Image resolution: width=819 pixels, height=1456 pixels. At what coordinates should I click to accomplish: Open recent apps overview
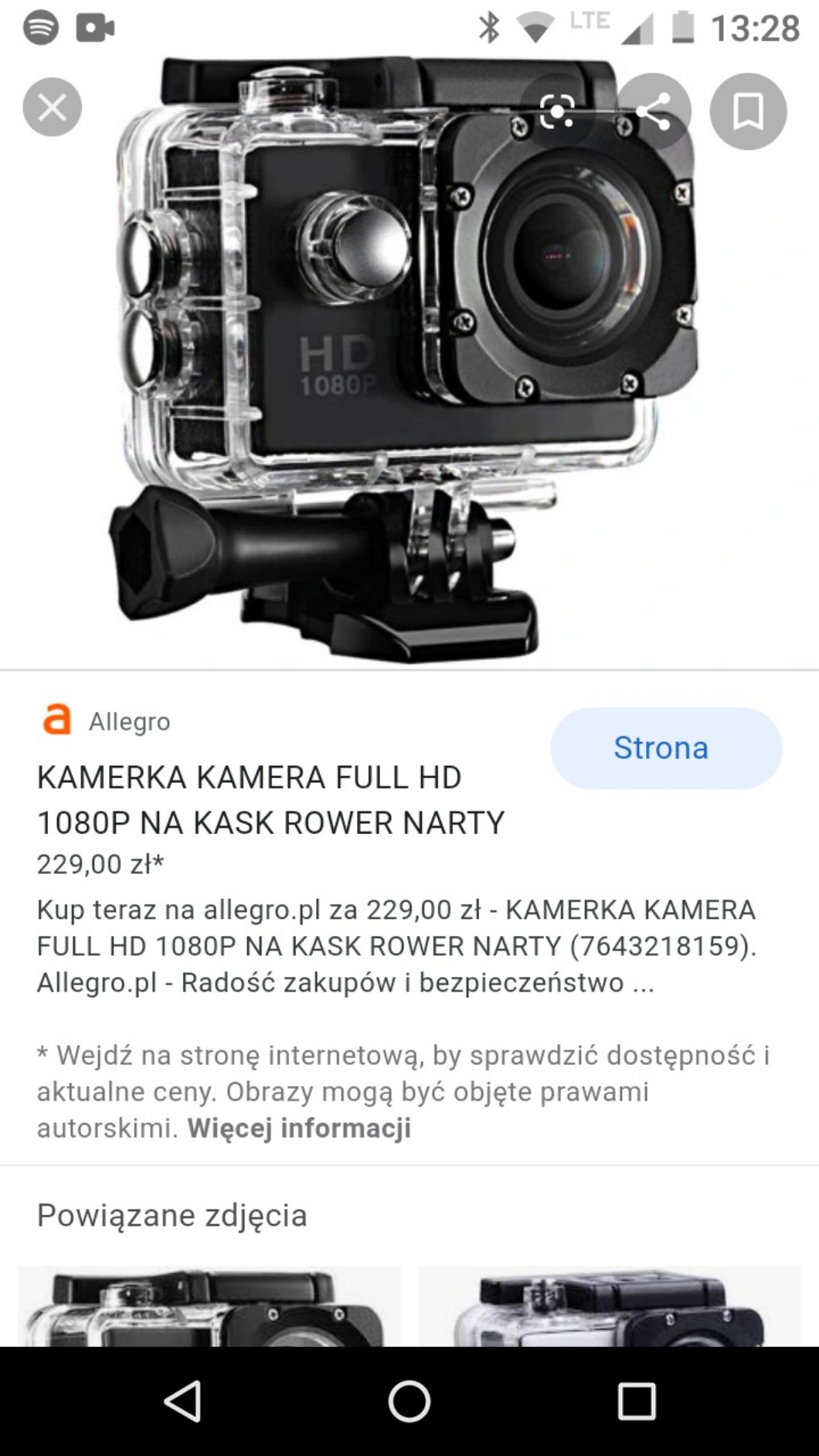(637, 1401)
